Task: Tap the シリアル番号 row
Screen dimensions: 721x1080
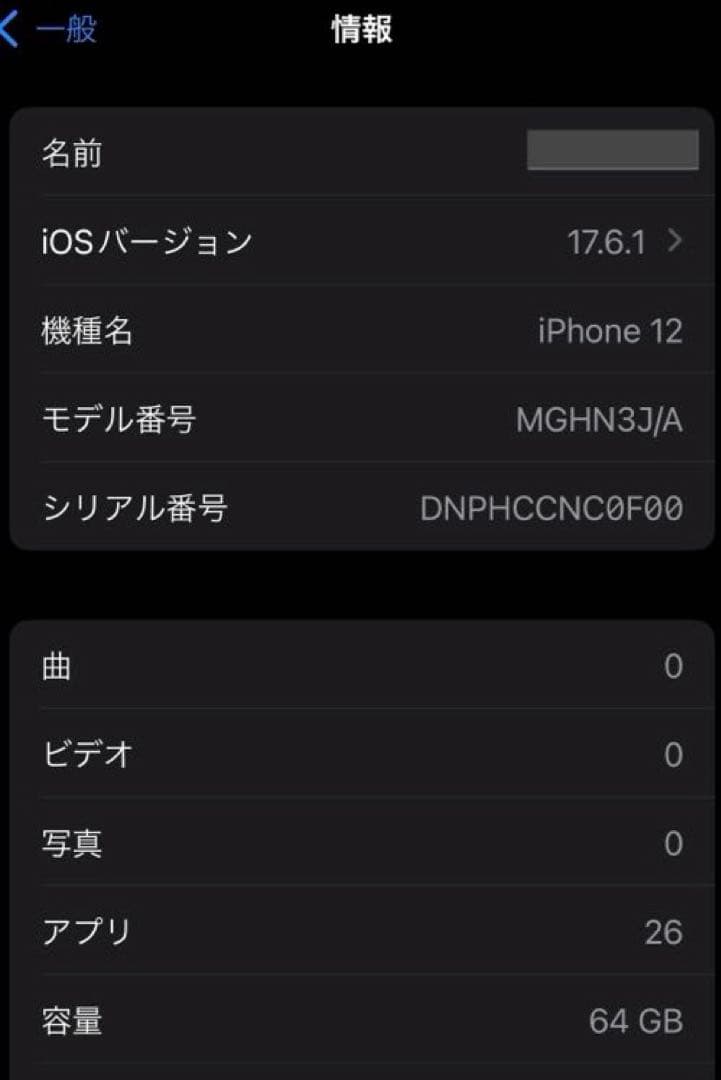Action: 360,508
